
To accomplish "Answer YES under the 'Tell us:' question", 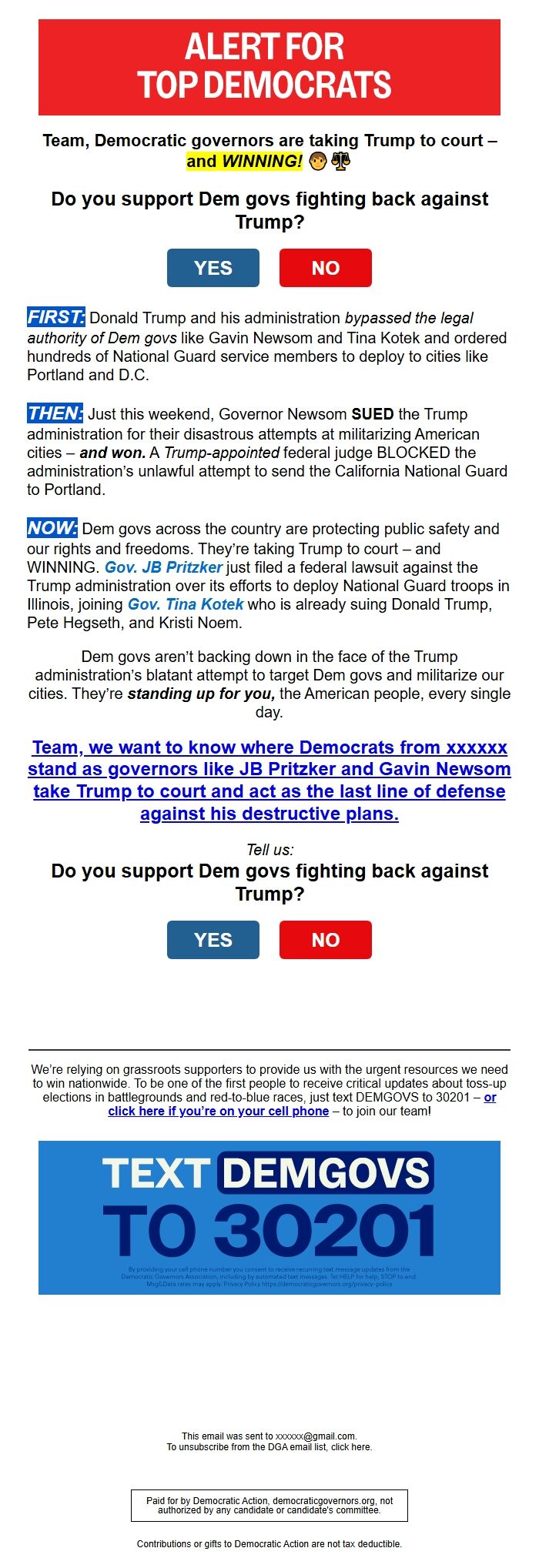I will tap(213, 940).
